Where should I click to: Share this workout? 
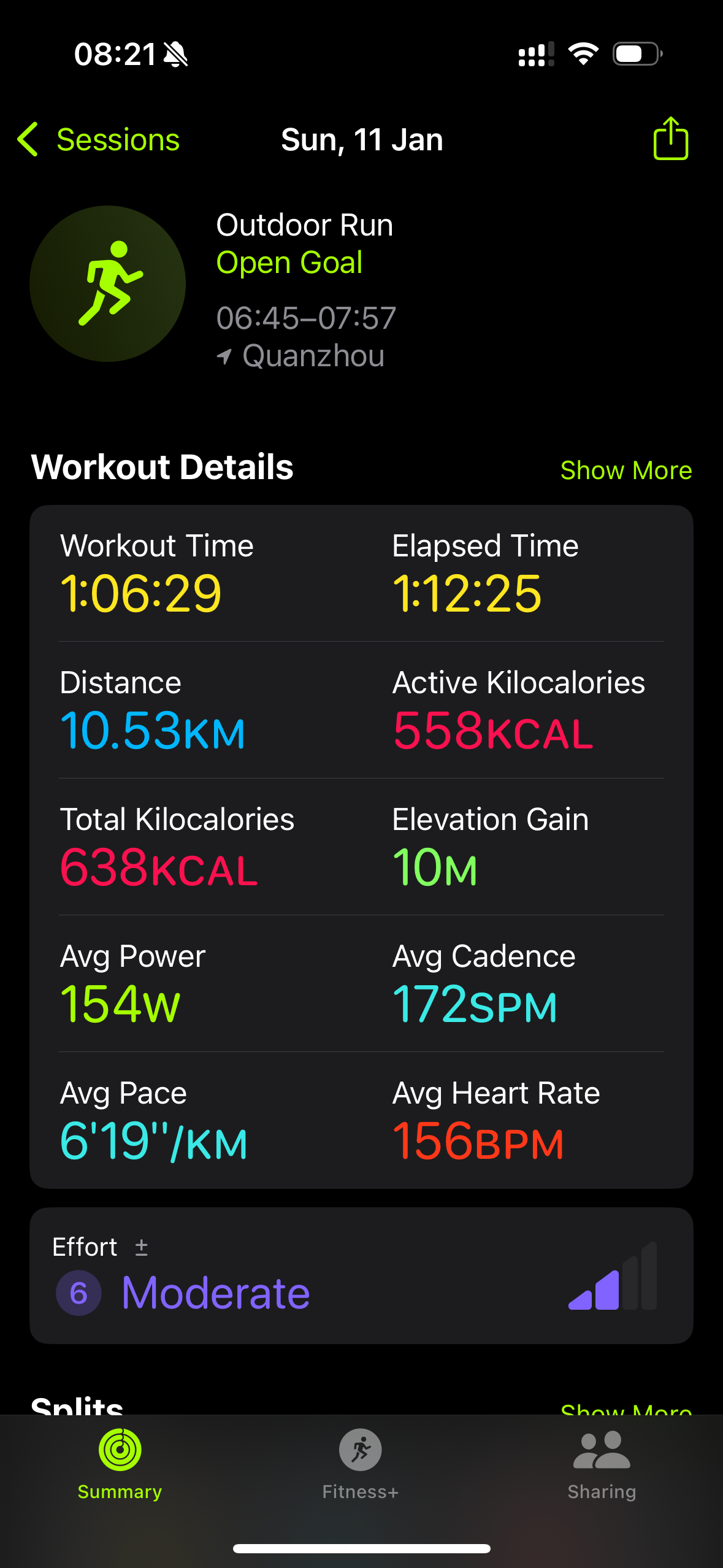(670, 139)
